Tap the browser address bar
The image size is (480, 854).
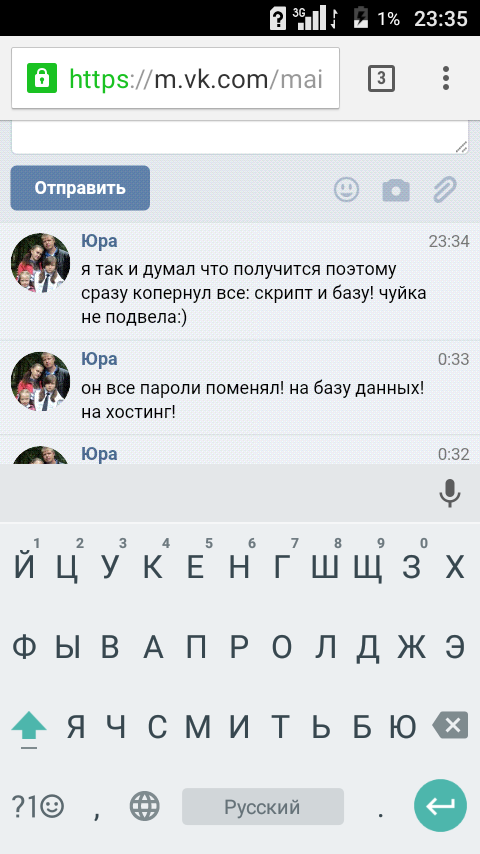[x=175, y=78]
